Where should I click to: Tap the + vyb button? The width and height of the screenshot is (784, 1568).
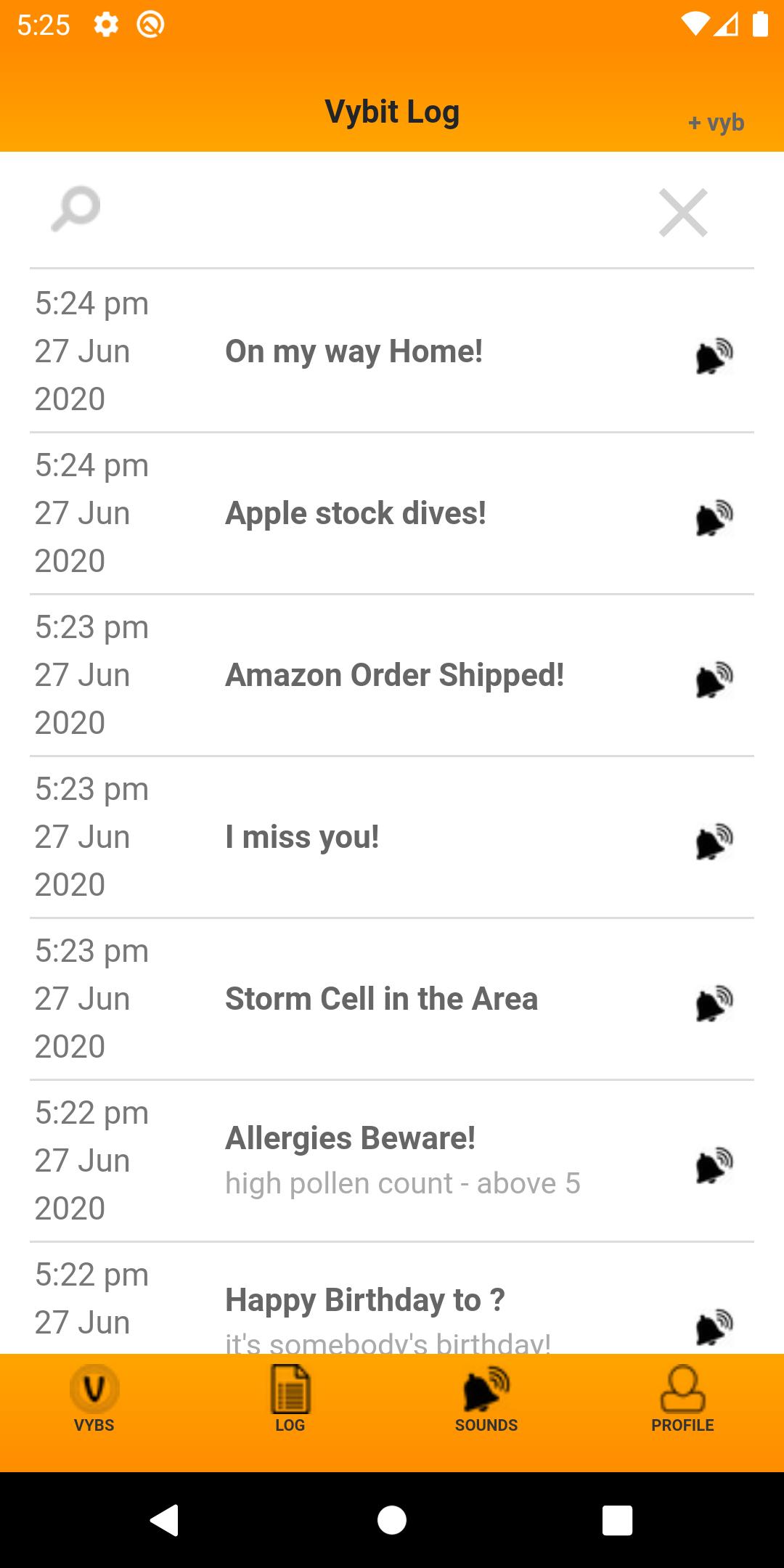(716, 122)
